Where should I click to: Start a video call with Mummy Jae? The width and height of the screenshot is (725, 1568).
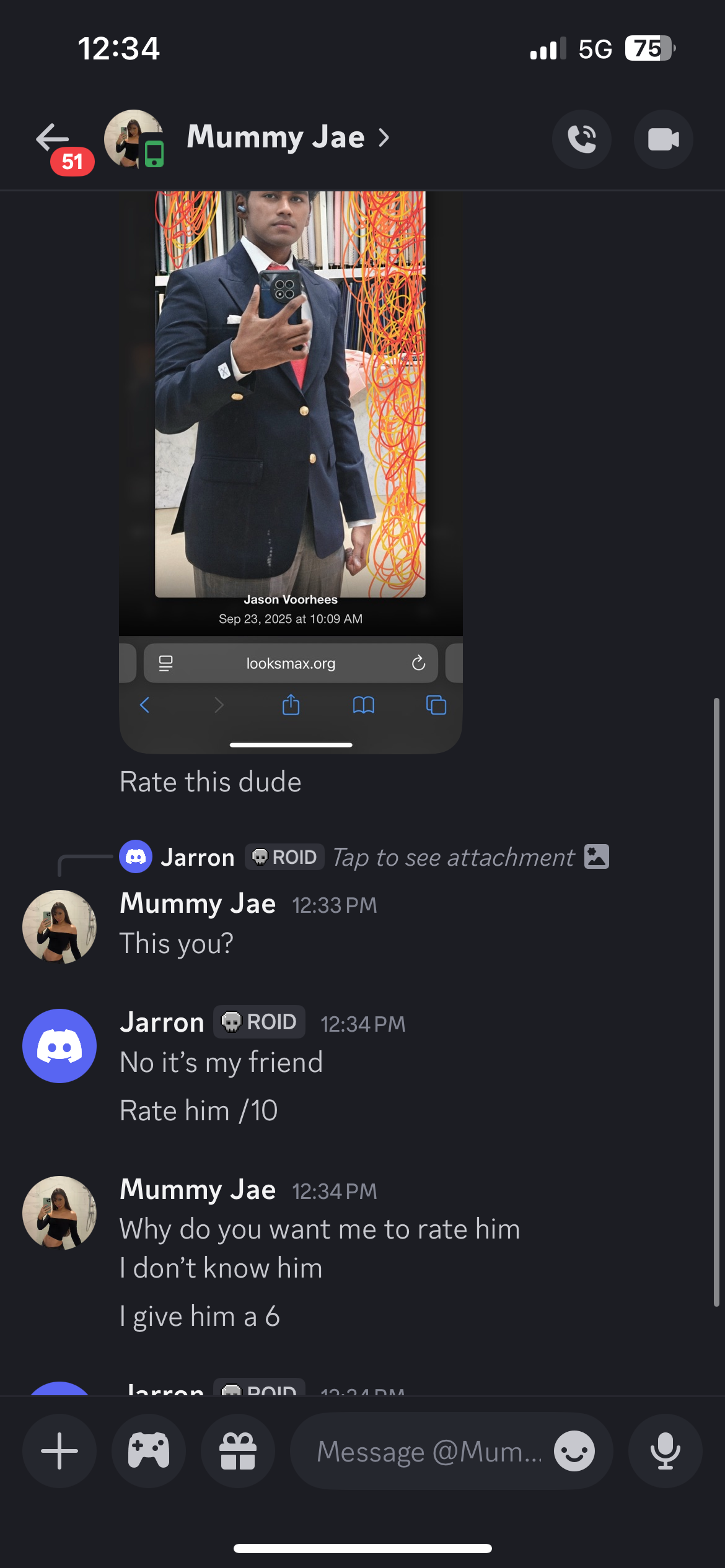663,139
